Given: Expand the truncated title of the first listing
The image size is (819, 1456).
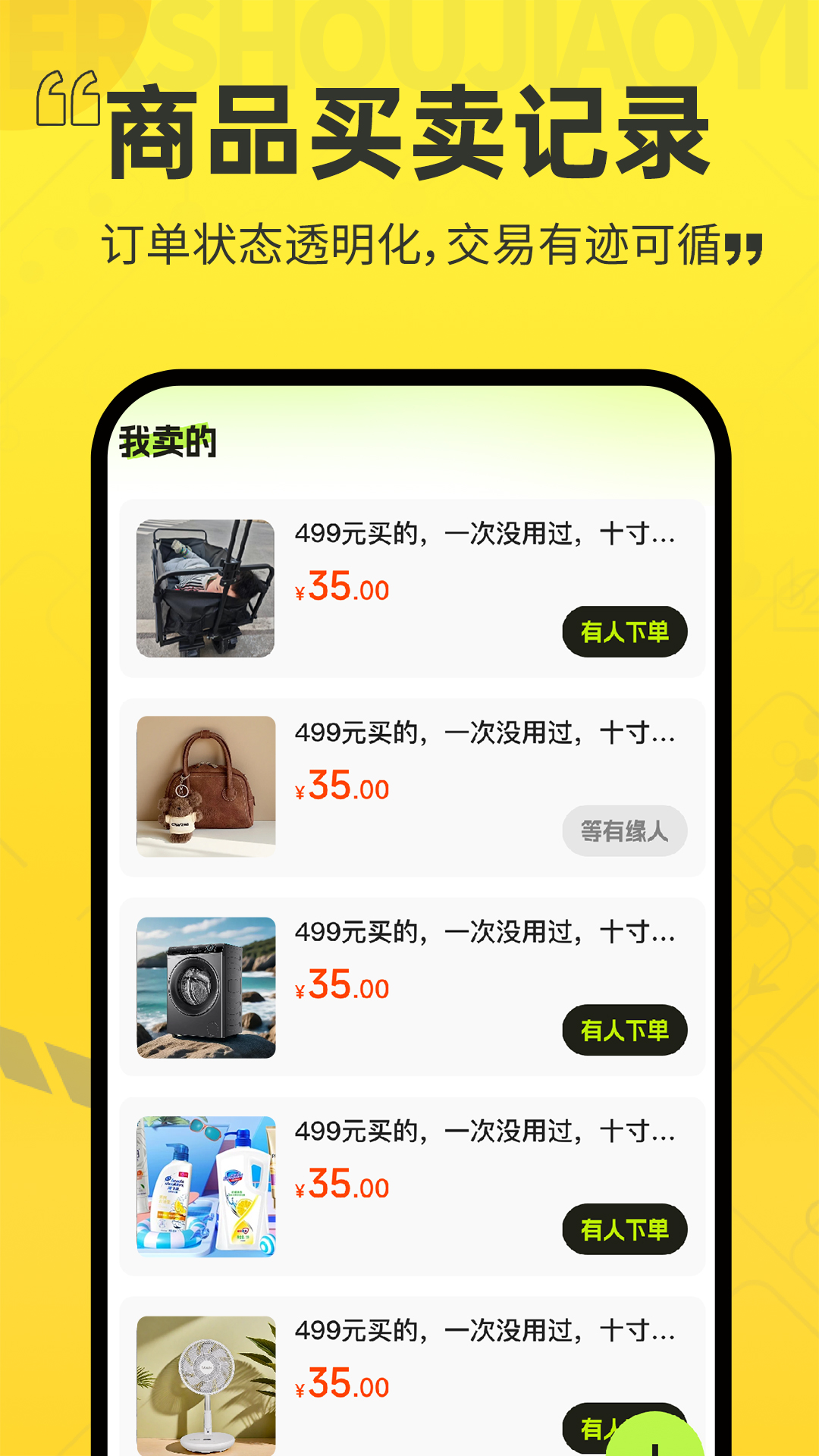Looking at the screenshot, I should click(x=485, y=533).
